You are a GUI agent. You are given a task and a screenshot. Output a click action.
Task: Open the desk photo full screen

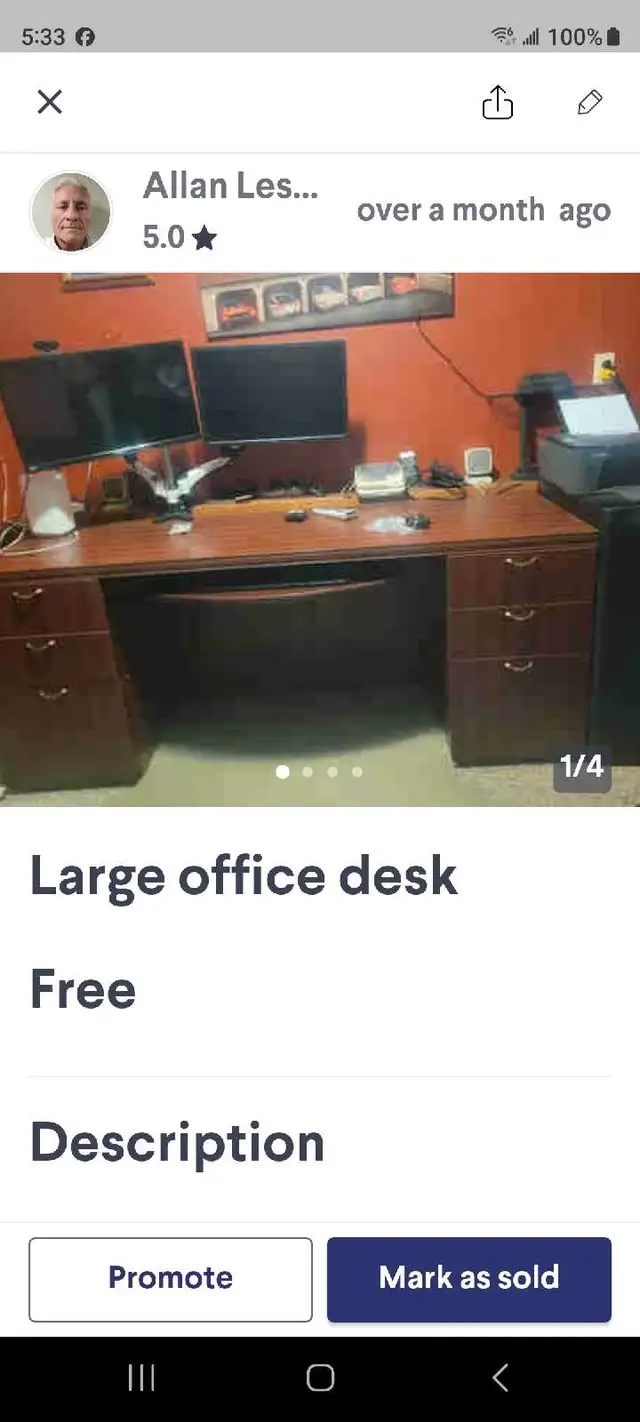coord(320,540)
